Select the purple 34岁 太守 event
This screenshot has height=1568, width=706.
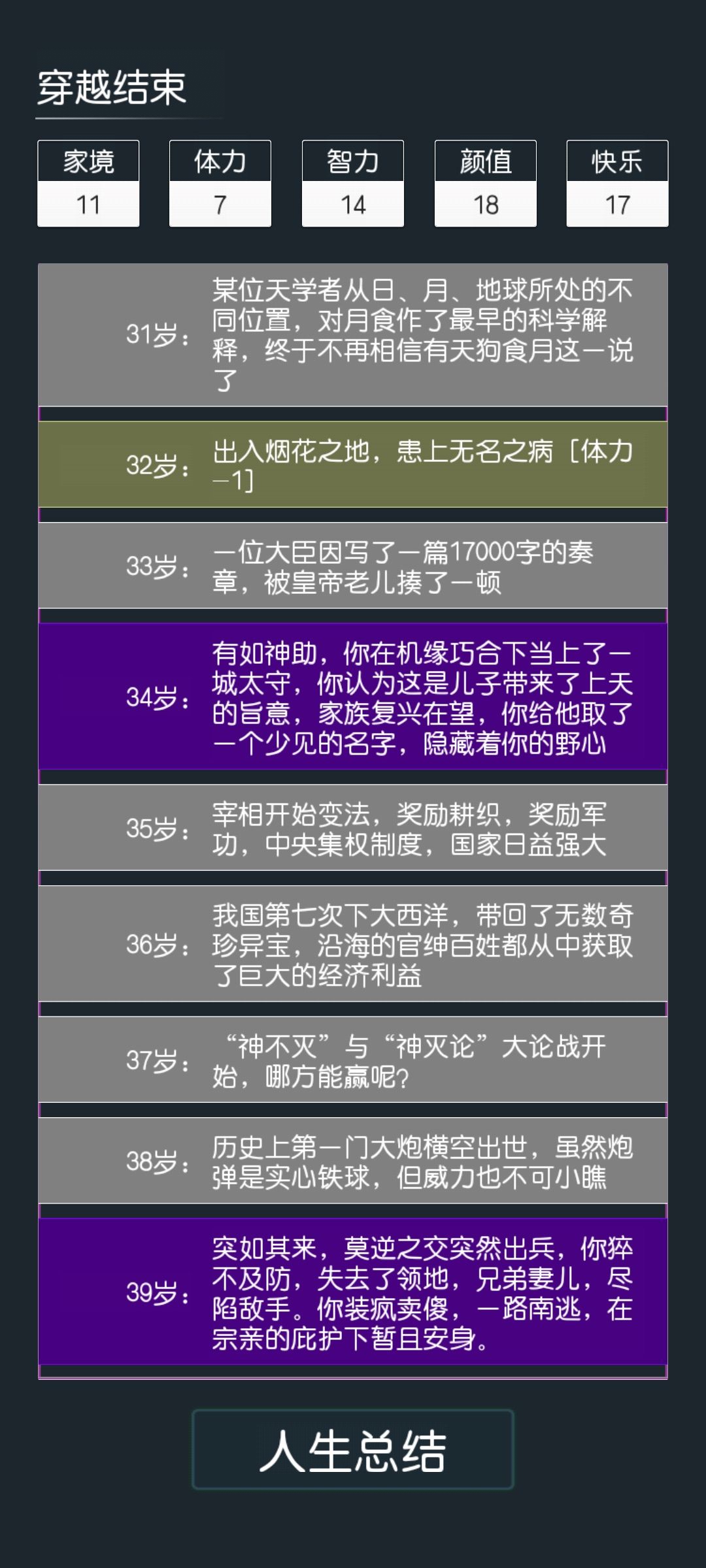coord(353,701)
